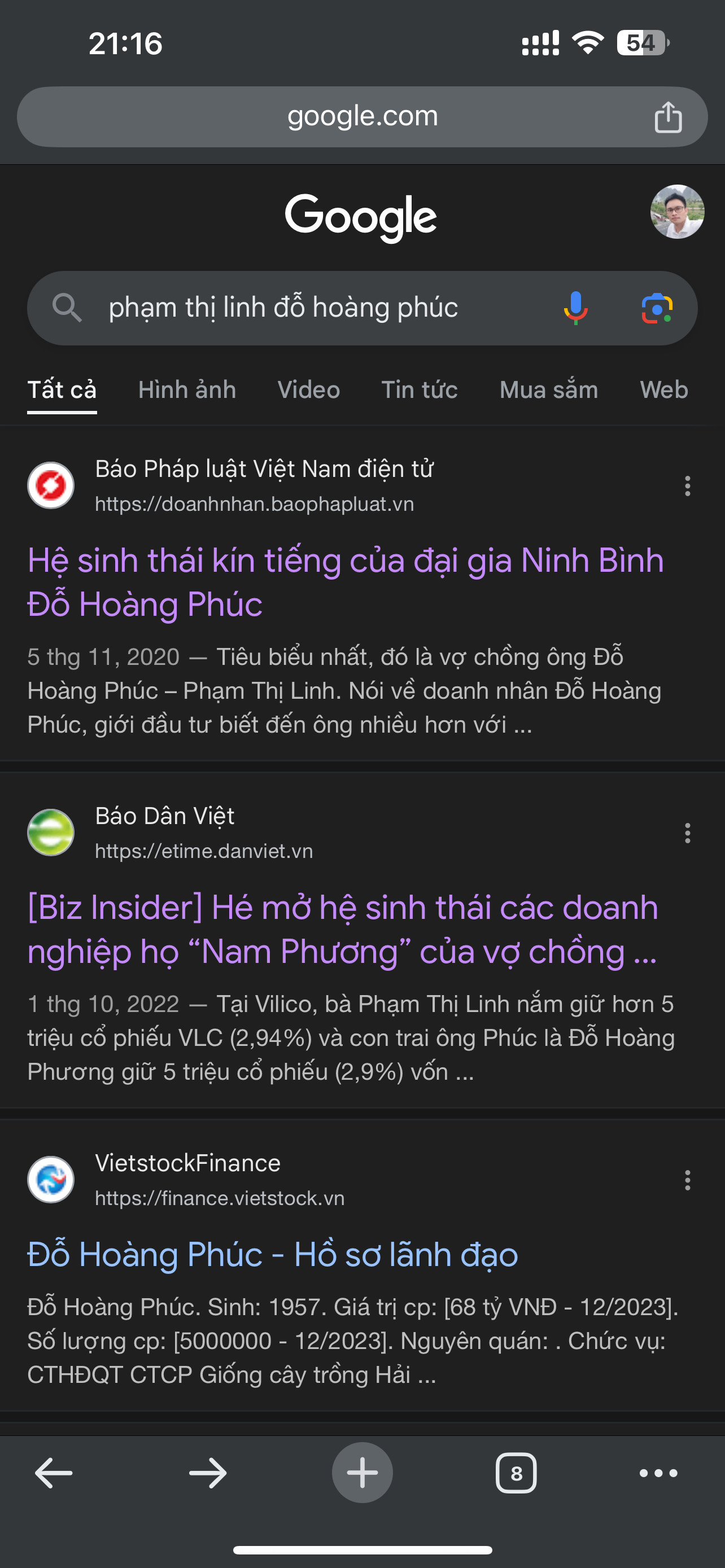View the 8 open tabs
This screenshot has height=1568, width=725.
point(516,1473)
